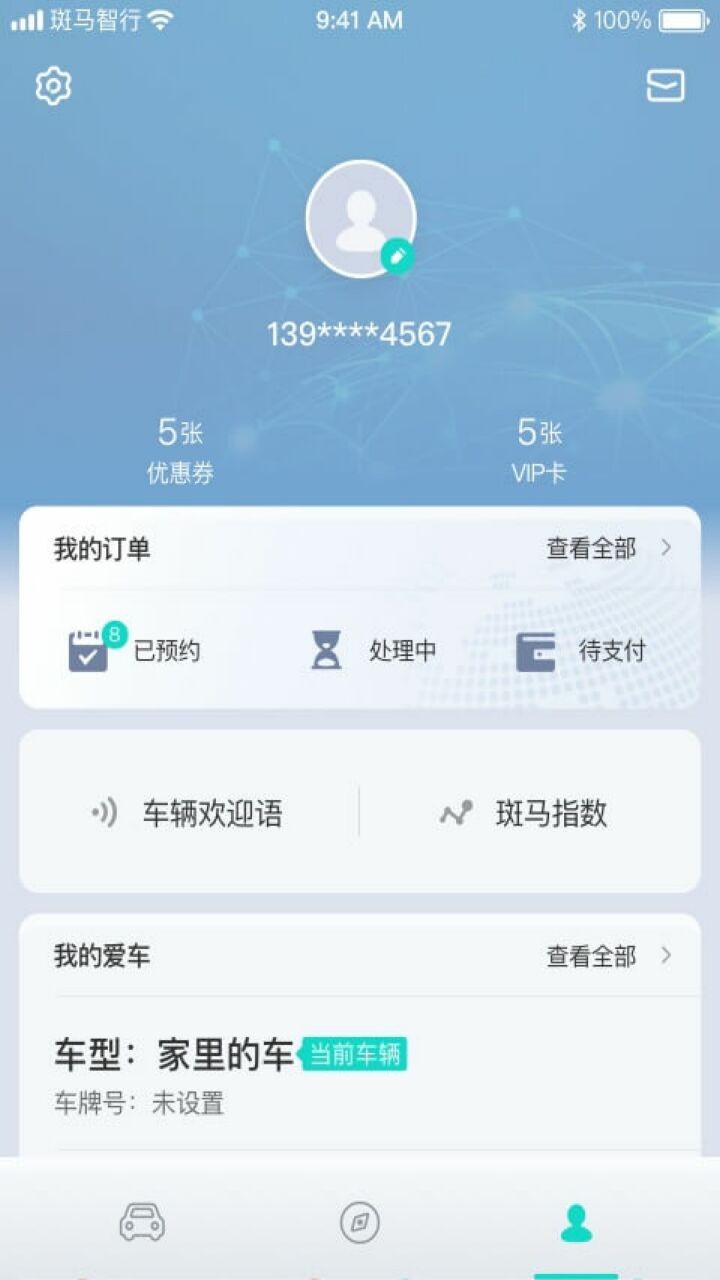Open the compass navigation tab

click(x=360, y=1222)
